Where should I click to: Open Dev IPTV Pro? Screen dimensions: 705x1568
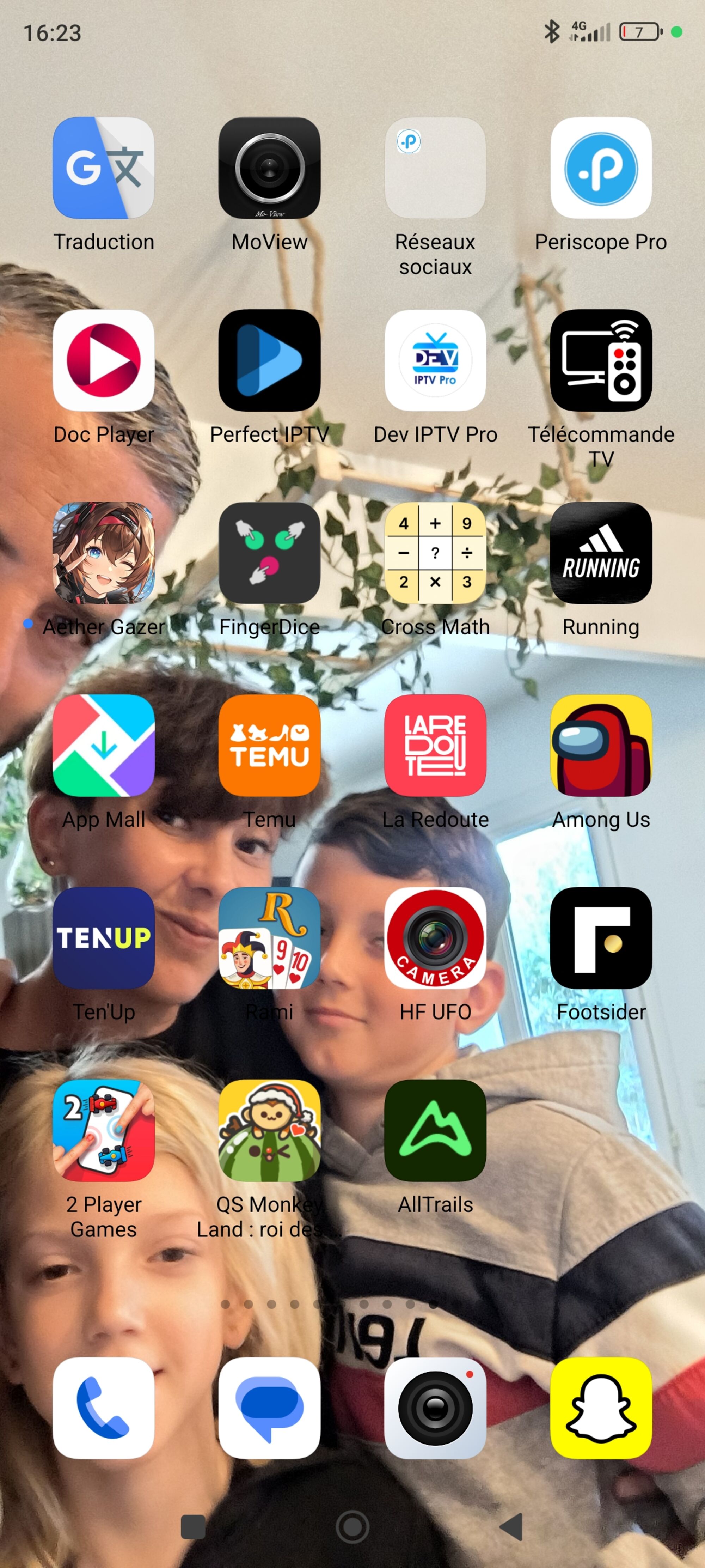(435, 360)
